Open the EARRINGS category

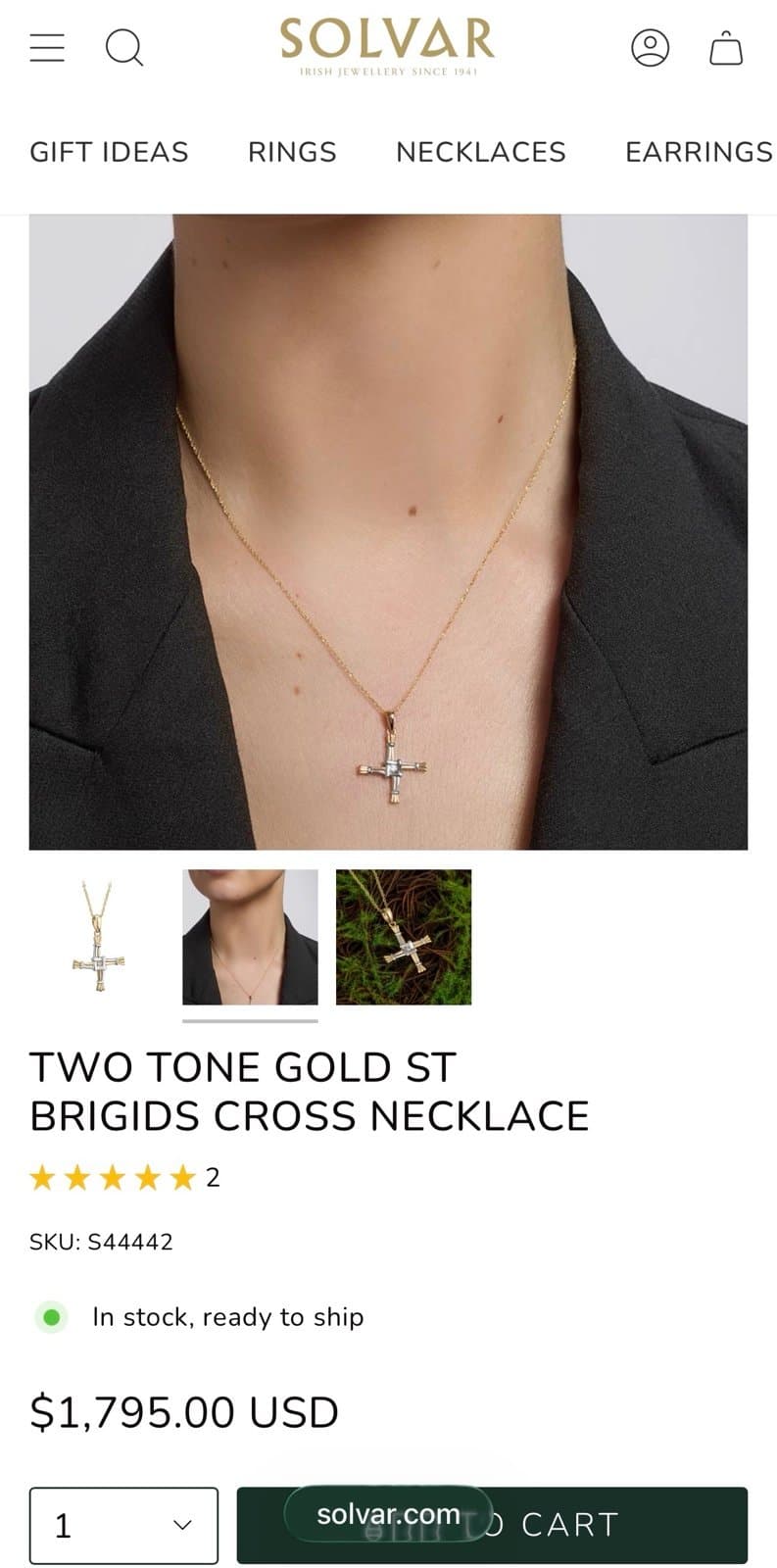point(697,152)
